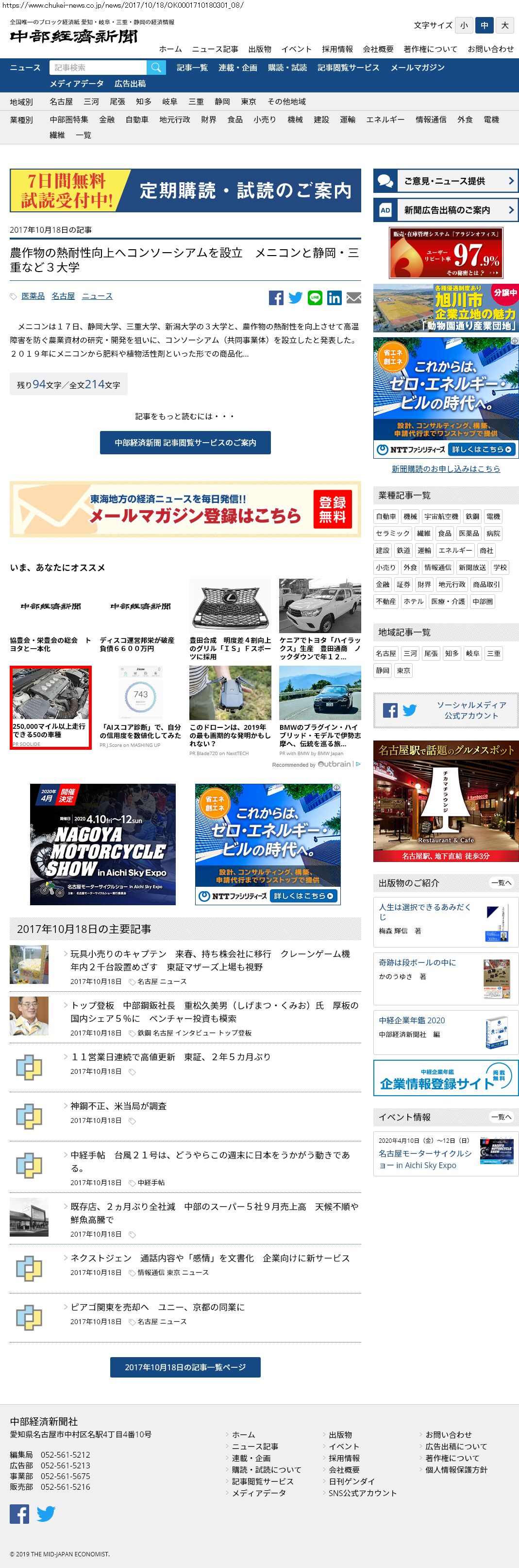This screenshot has width=519, height=1568.
Task: Tap the 宇宙航空機 industry chip
Action: click(x=441, y=516)
